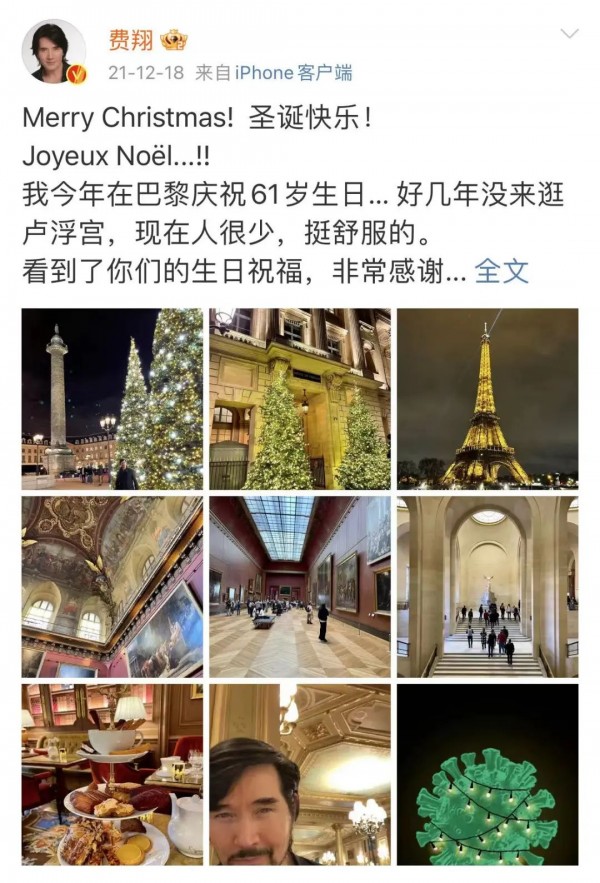The image size is (600, 883).
Task: Open the 费翔 username link
Action: (x=130, y=40)
